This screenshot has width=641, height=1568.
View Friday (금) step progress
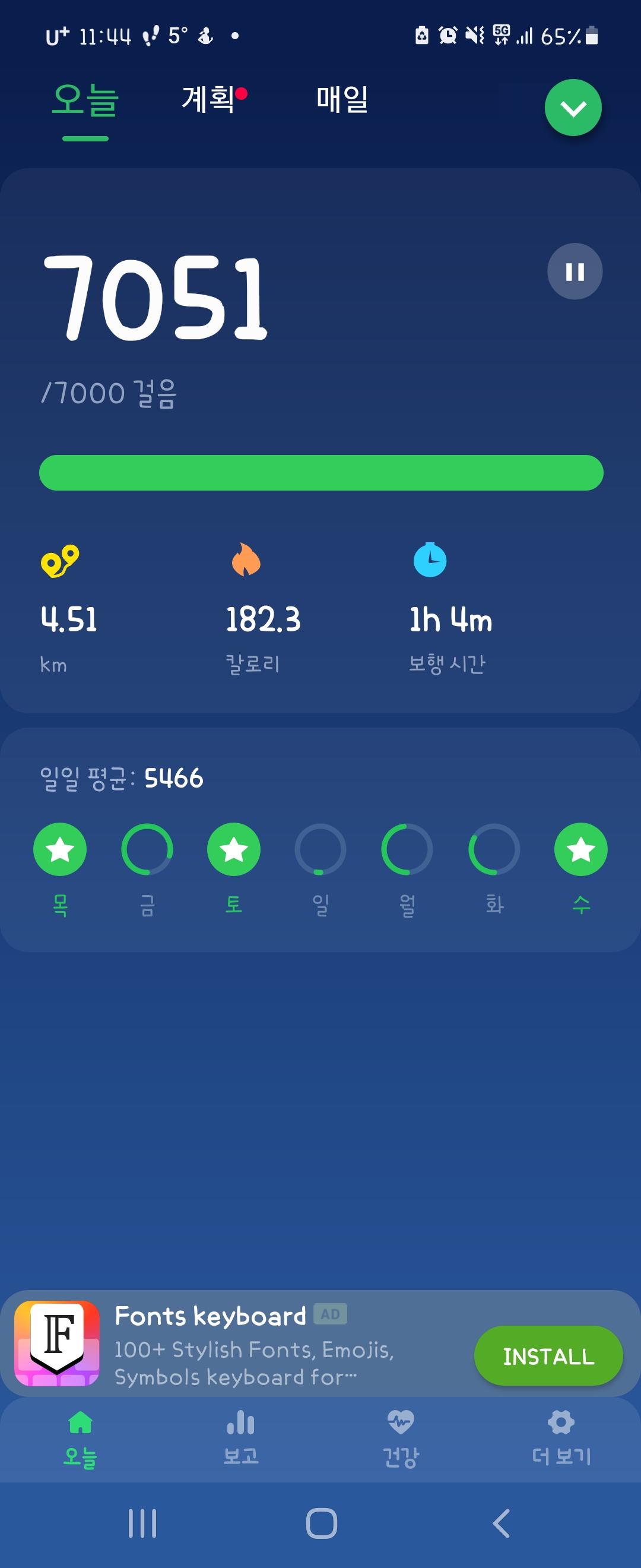click(x=147, y=849)
